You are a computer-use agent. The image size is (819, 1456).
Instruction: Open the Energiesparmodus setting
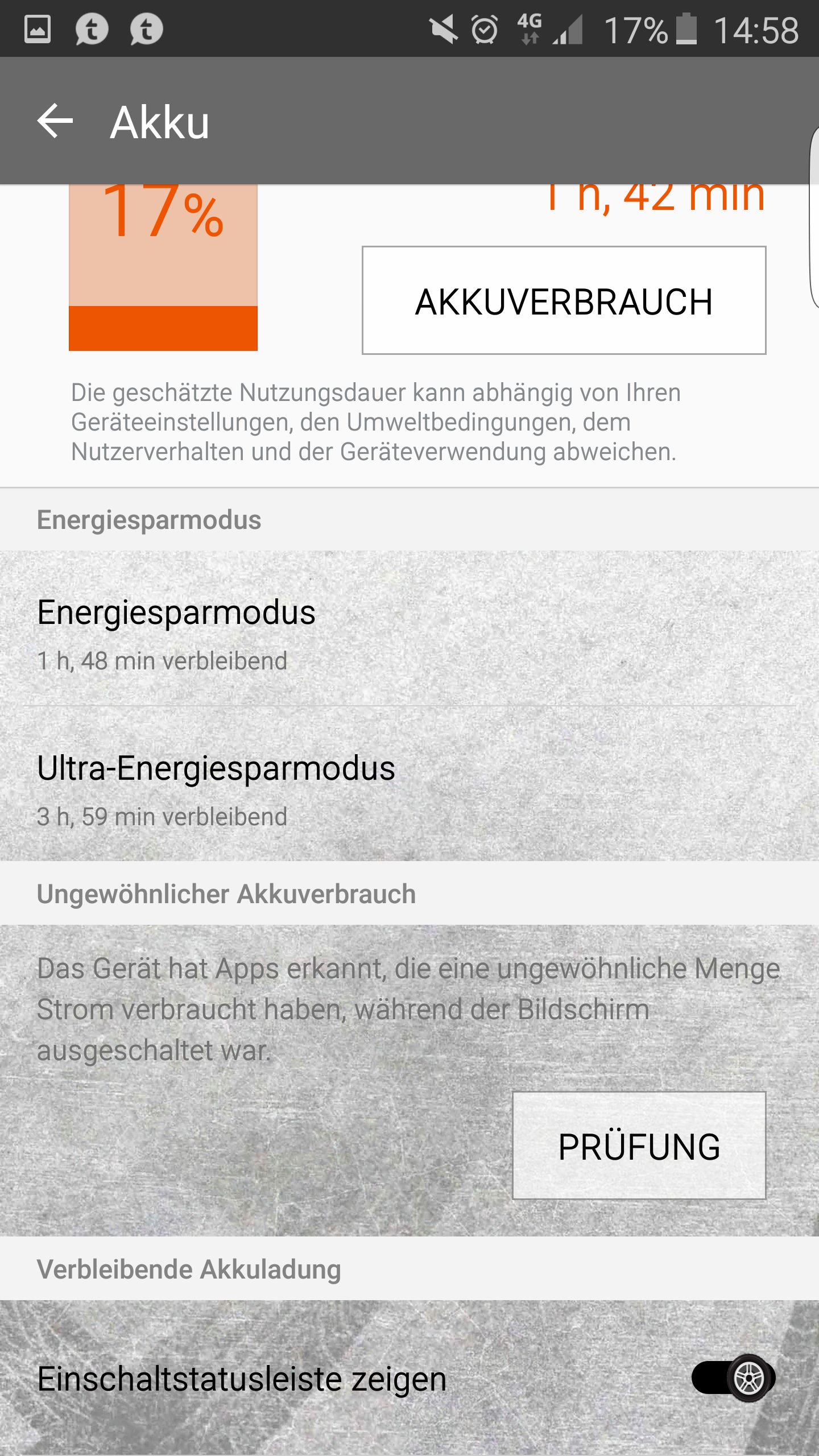coord(409,628)
